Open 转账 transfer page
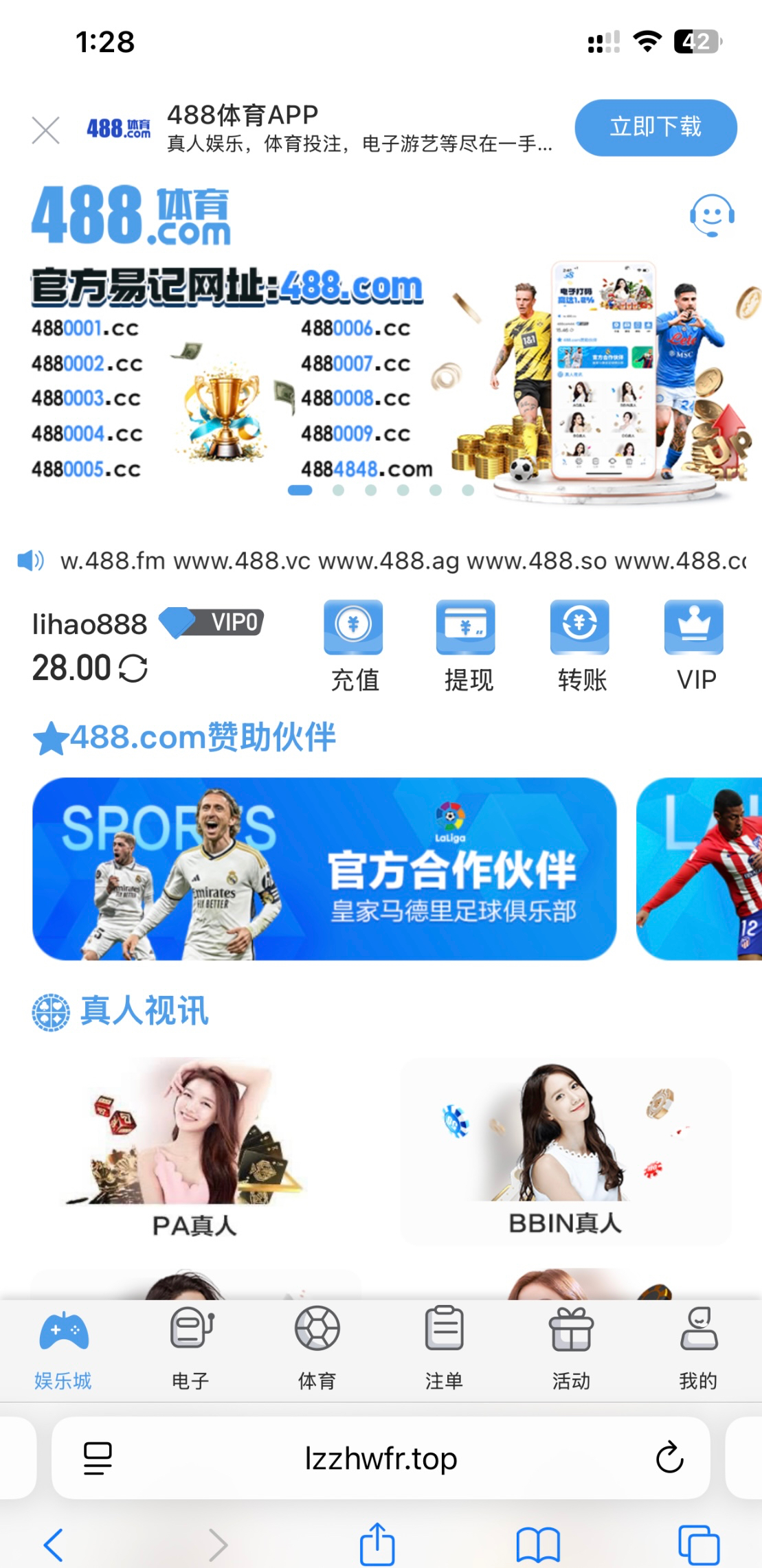 pyautogui.click(x=581, y=646)
